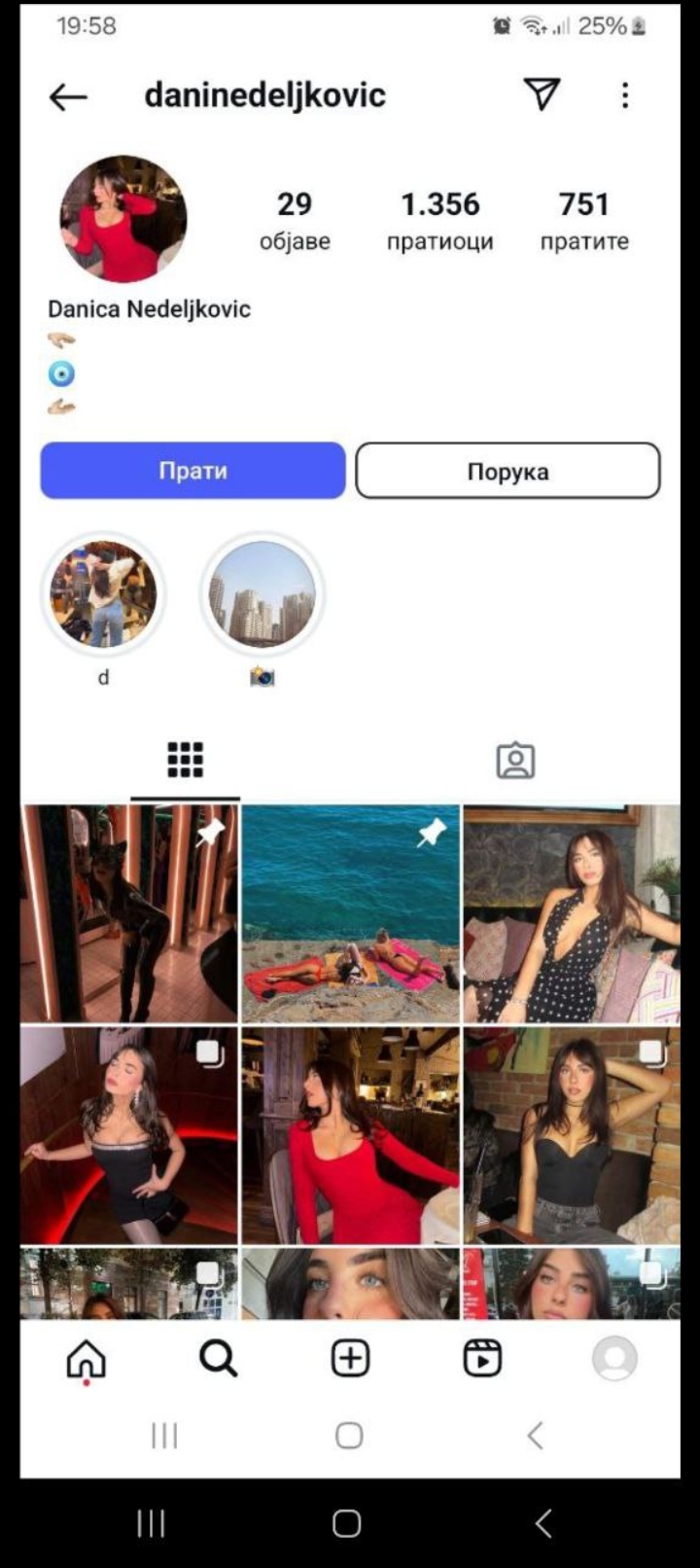
Task: Open the skyscrapers story highlight
Action: [262, 594]
